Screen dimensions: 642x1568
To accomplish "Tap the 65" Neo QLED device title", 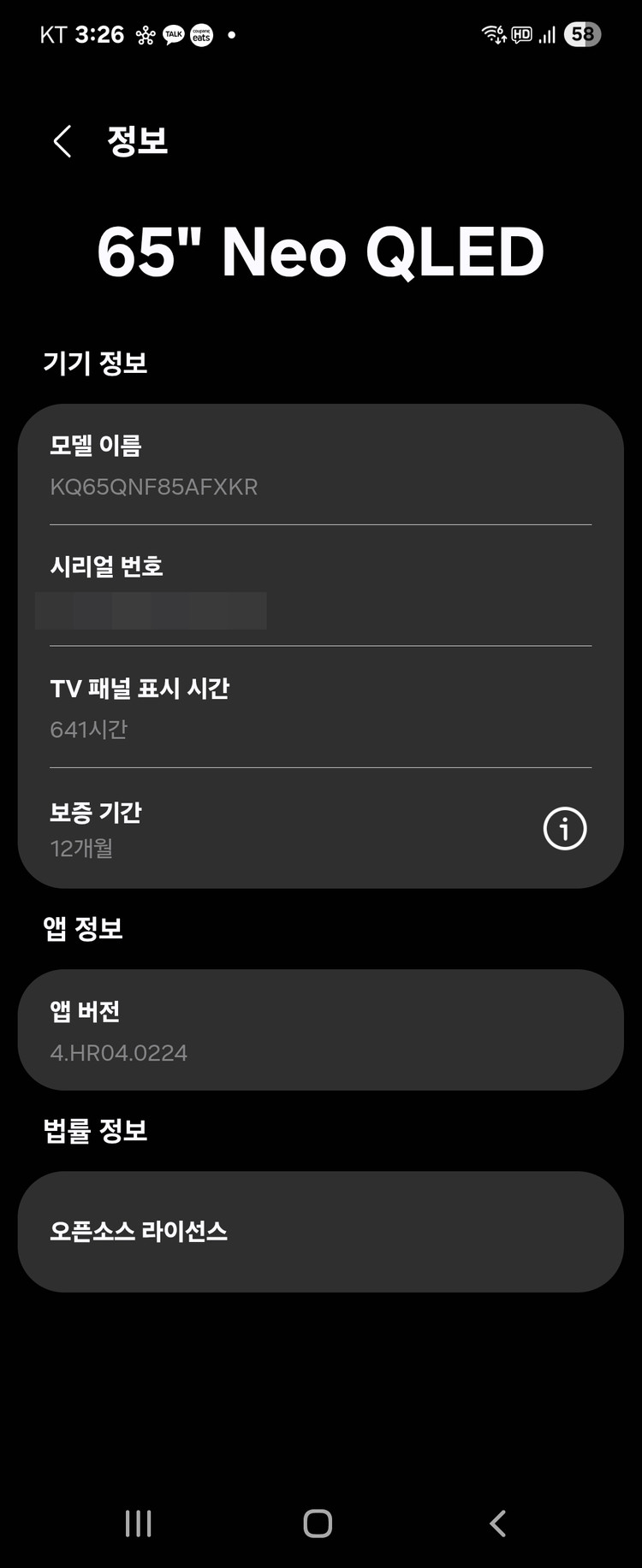I will click(321, 250).
